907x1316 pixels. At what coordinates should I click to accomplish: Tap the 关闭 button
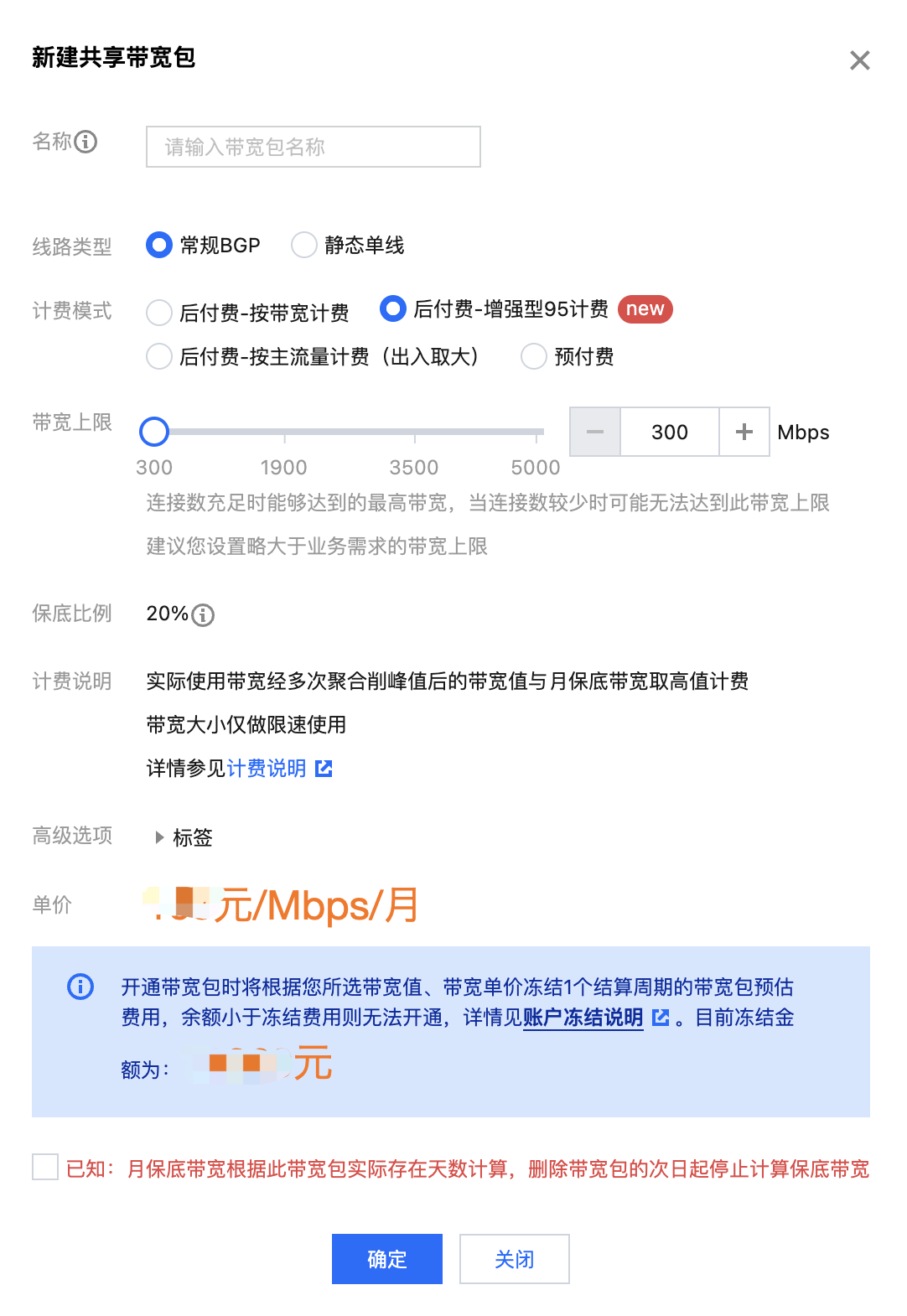coord(514,1259)
